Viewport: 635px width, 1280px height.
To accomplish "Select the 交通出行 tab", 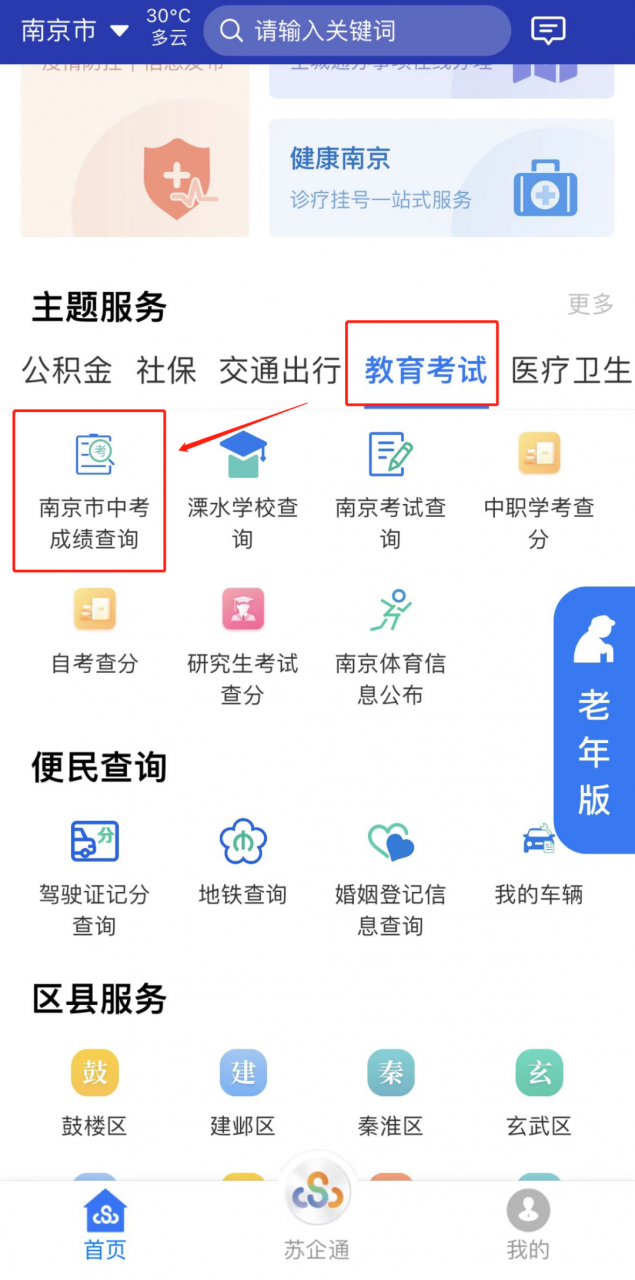I will point(280,370).
